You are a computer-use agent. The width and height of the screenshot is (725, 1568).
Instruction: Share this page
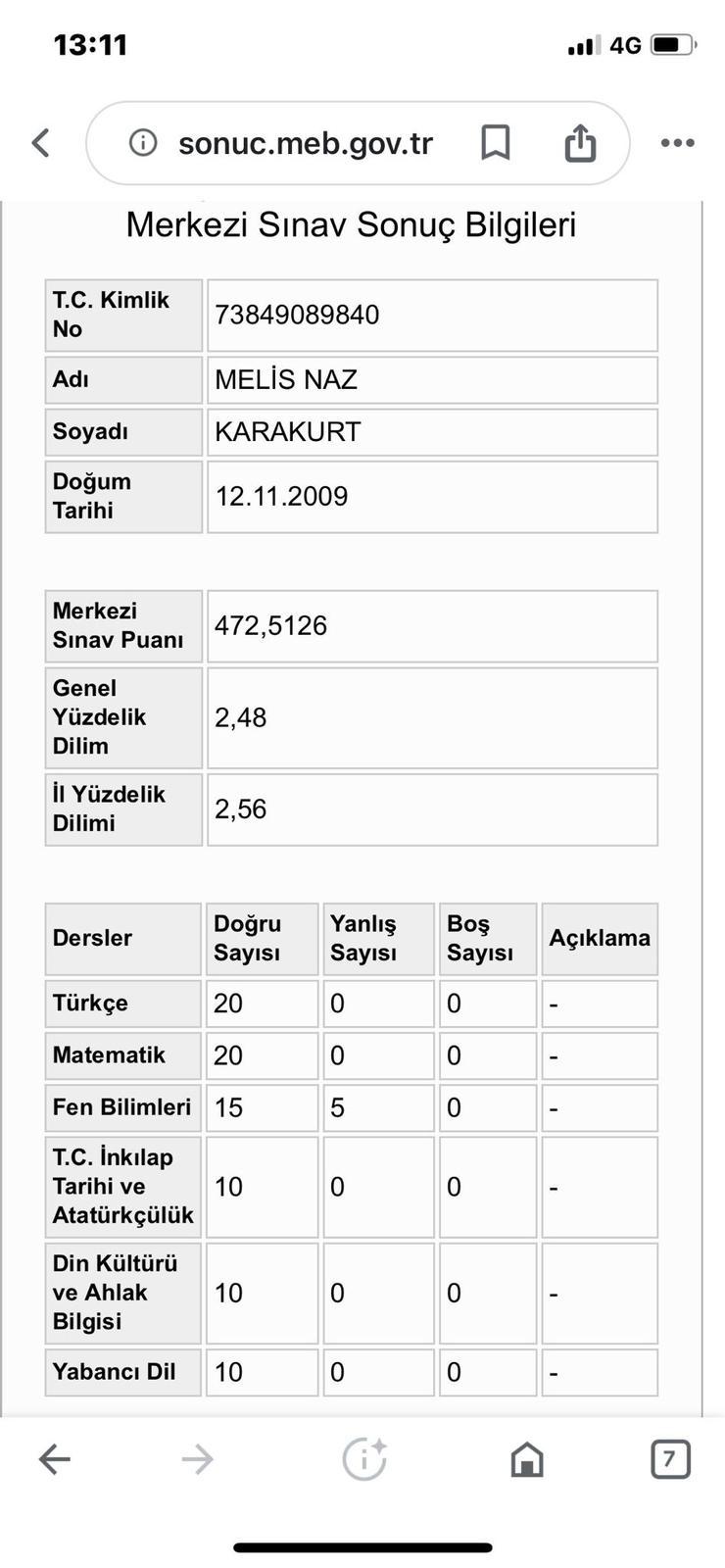(x=580, y=142)
